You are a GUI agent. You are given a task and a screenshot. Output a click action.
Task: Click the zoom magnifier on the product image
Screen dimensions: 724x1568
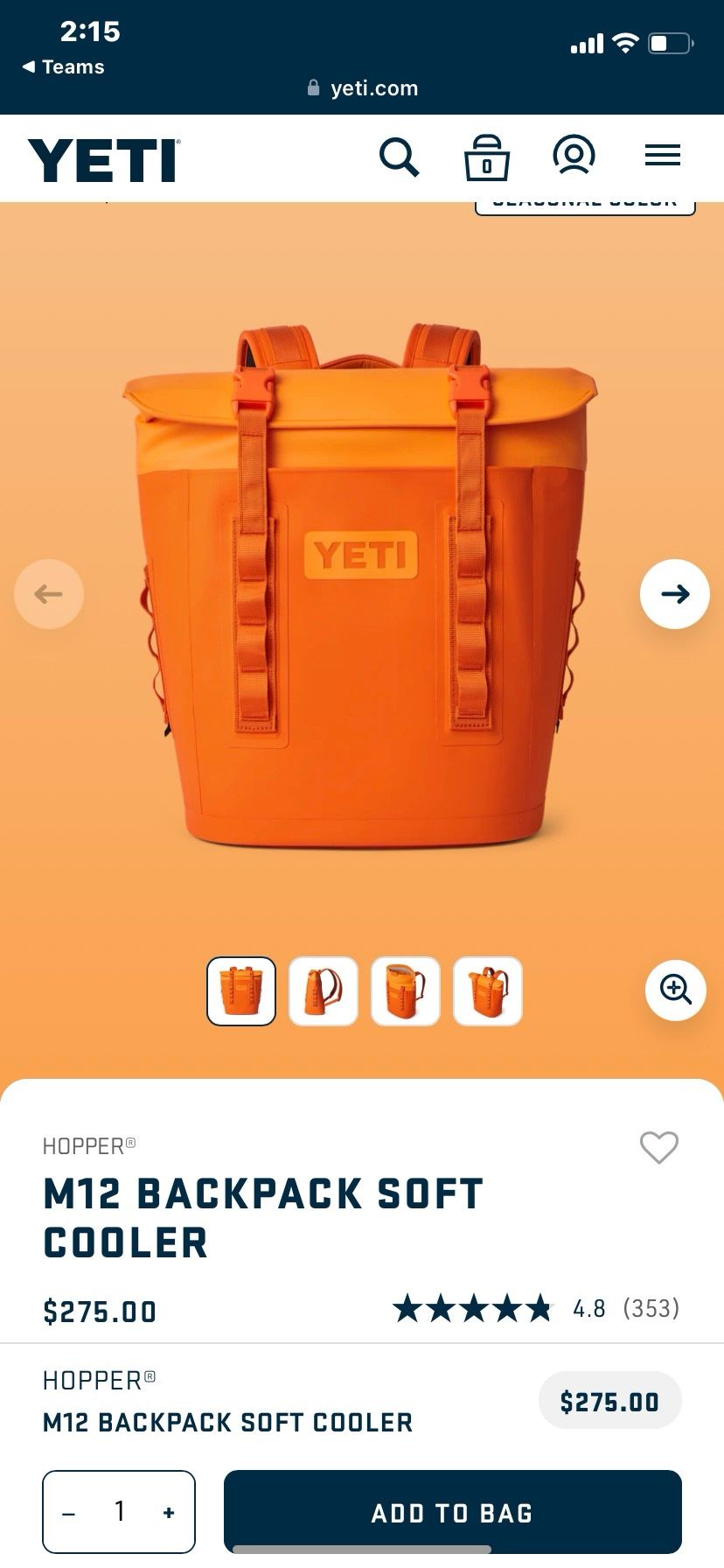[x=675, y=990]
